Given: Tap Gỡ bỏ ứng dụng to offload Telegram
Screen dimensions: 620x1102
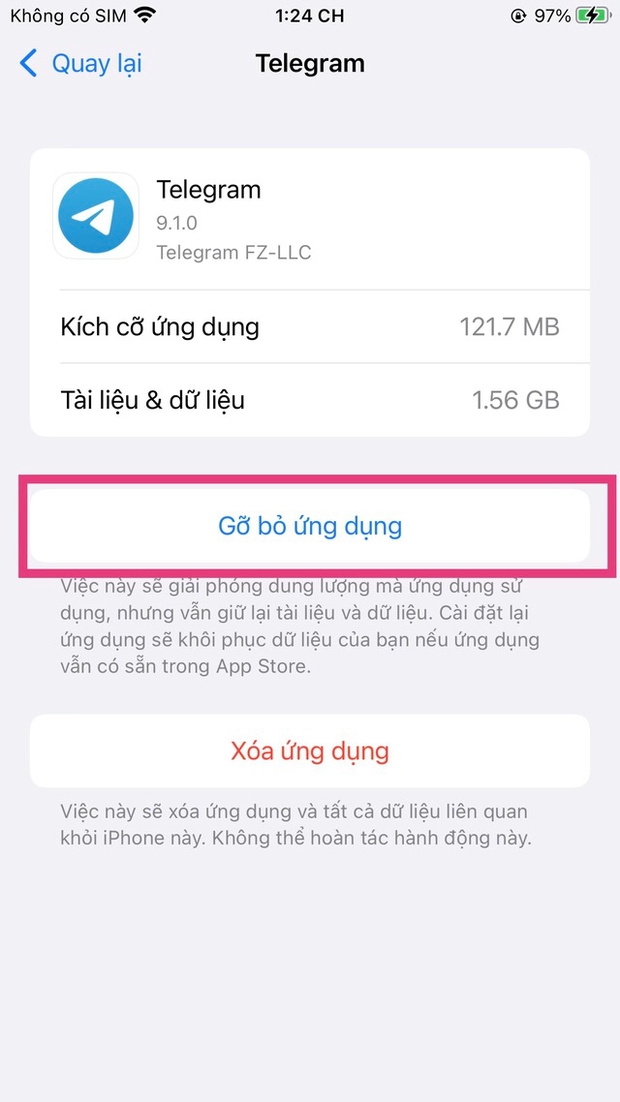Looking at the screenshot, I should 310,525.
